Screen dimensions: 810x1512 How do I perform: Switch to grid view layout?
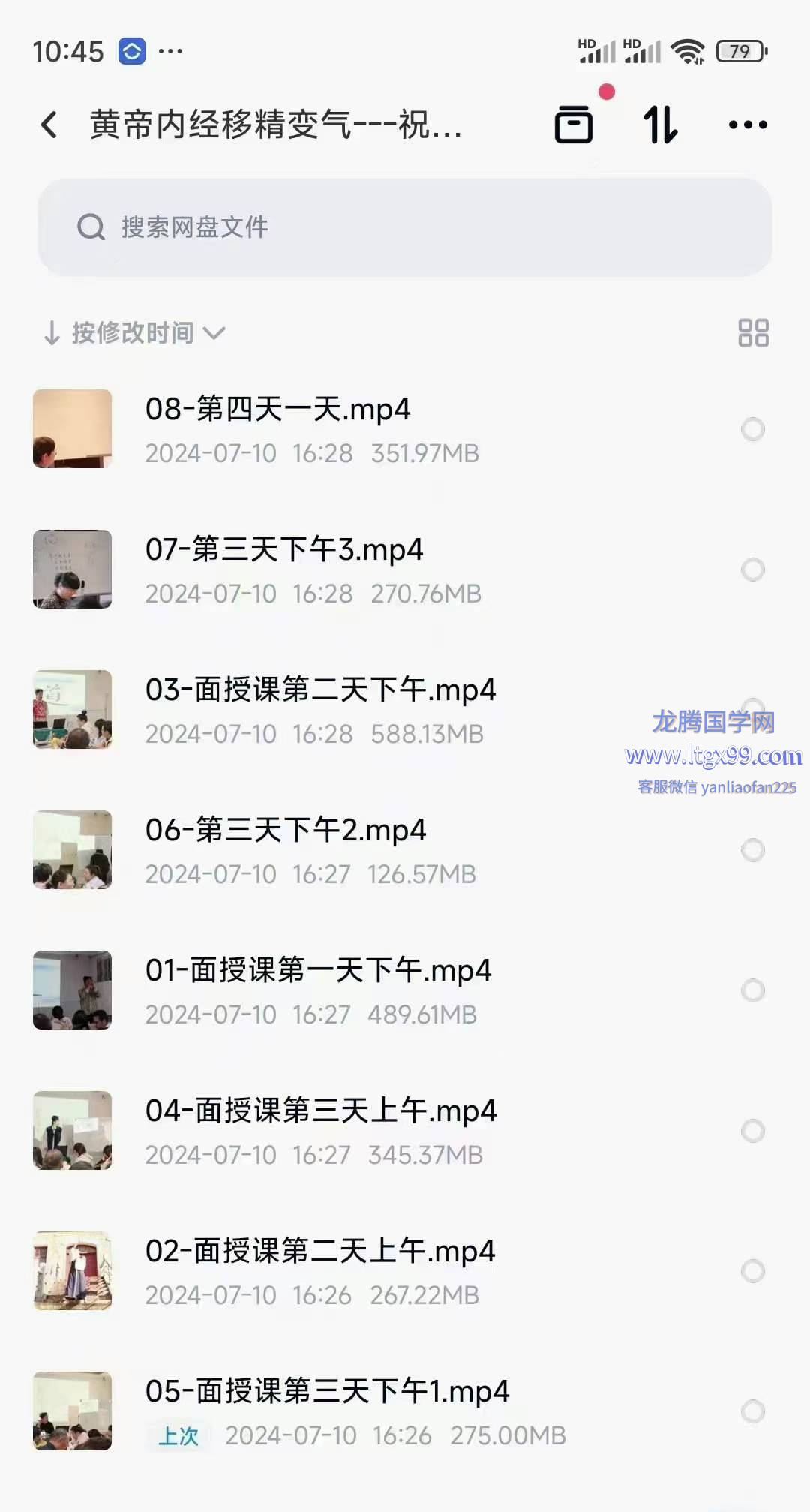[753, 332]
